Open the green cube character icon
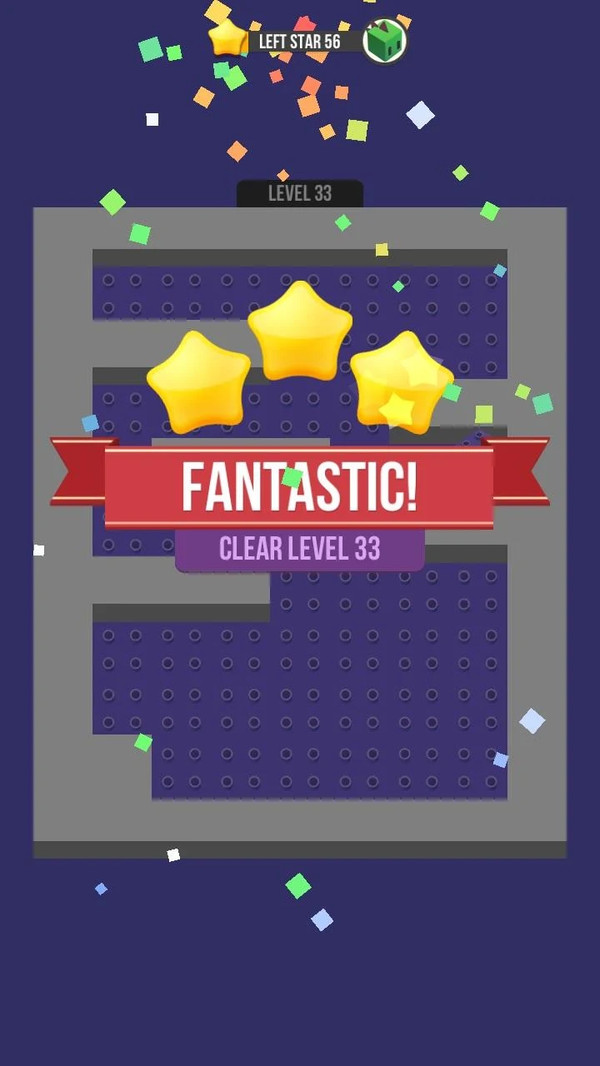The width and height of the screenshot is (600, 1066). click(x=384, y=41)
